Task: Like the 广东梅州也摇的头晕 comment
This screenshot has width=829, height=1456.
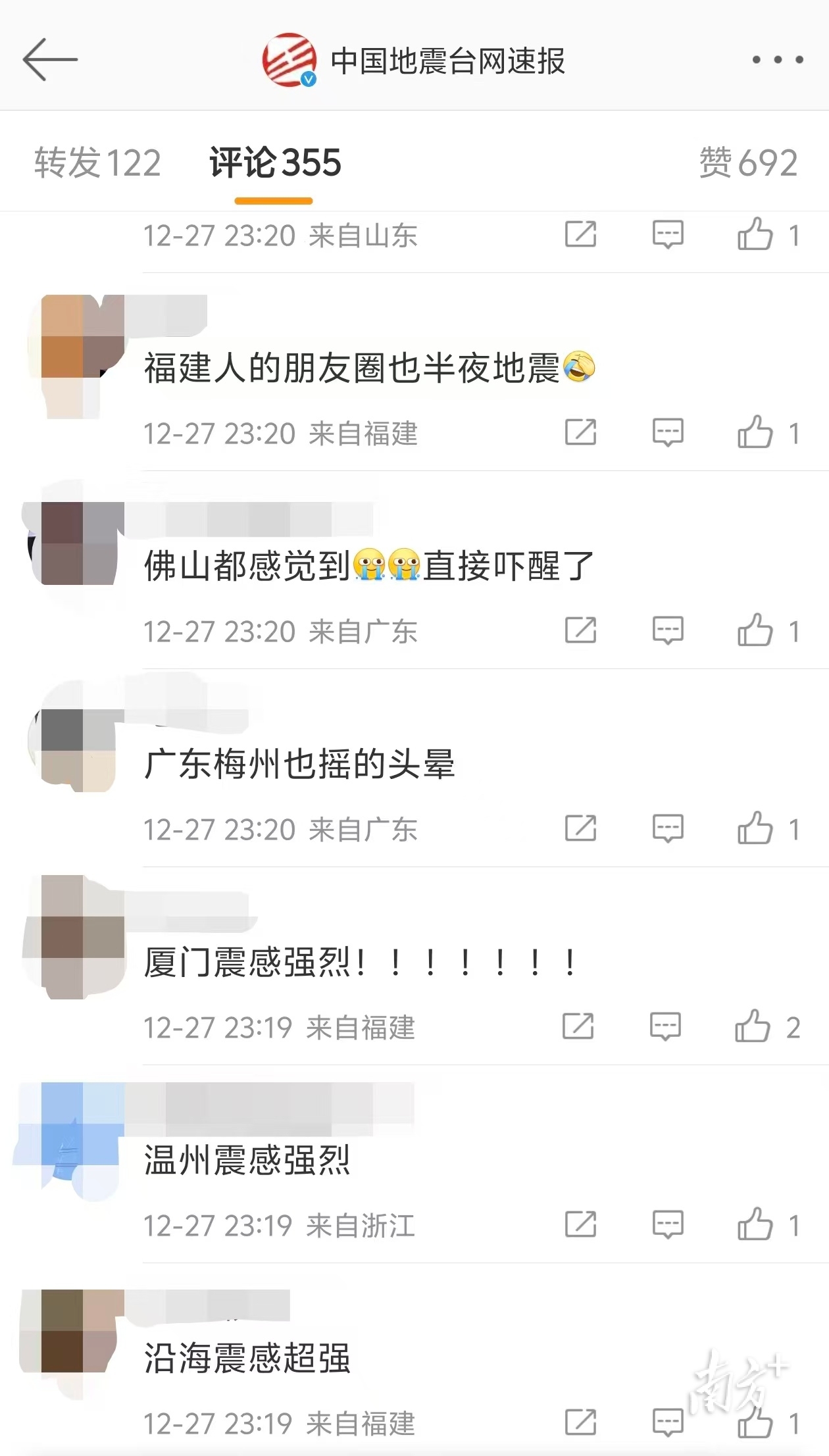Action: [755, 828]
